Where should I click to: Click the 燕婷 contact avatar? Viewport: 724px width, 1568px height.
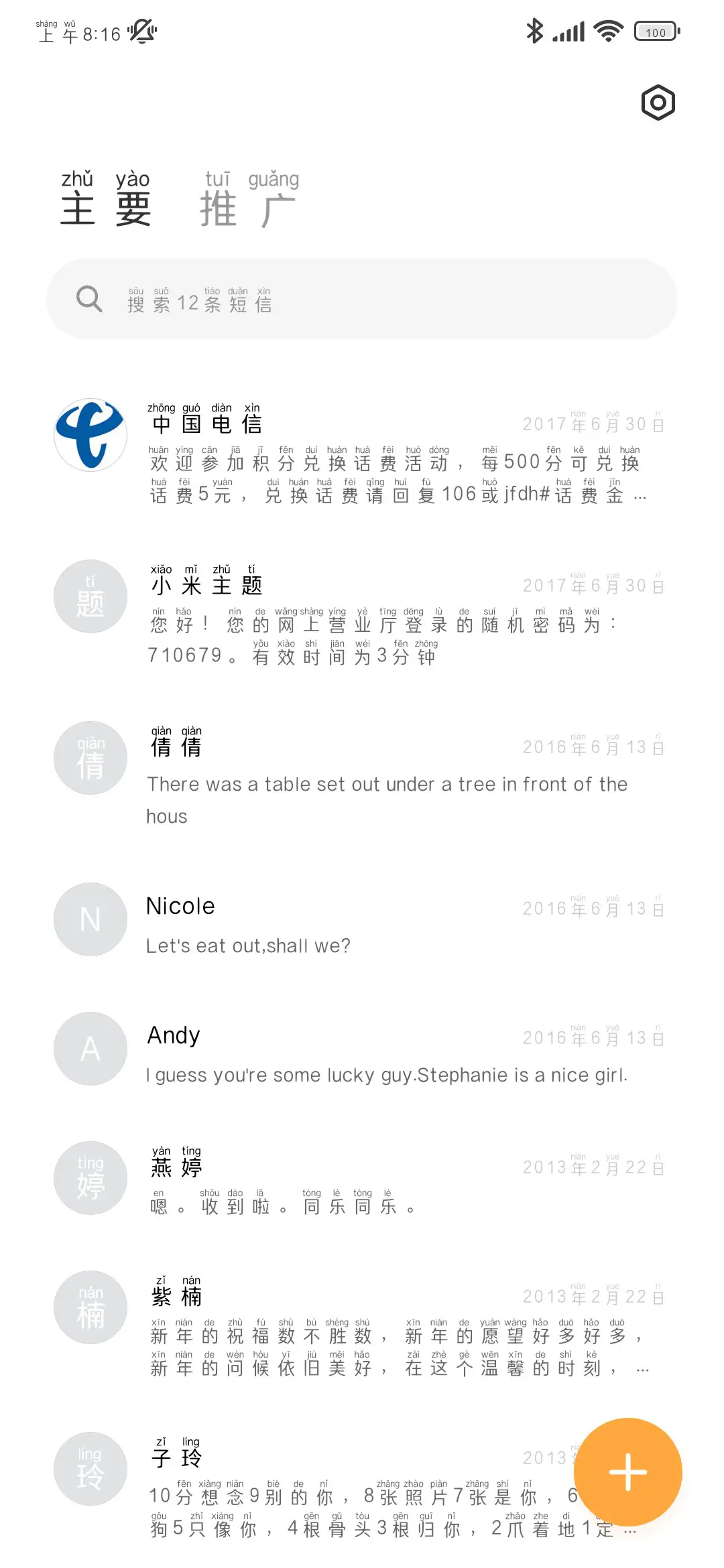89,1178
